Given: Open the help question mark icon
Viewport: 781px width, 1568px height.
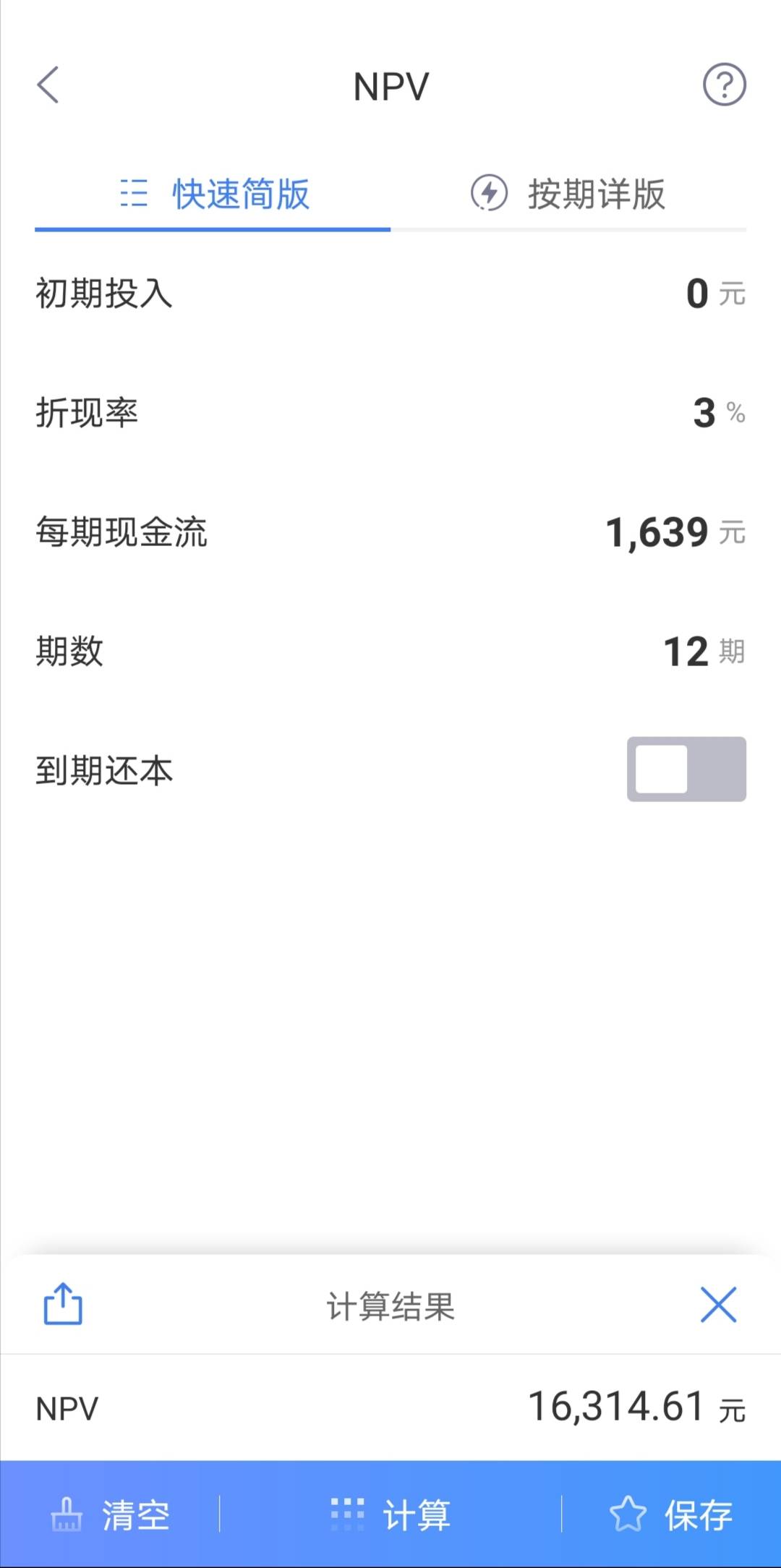Looking at the screenshot, I should pyautogui.click(x=725, y=85).
